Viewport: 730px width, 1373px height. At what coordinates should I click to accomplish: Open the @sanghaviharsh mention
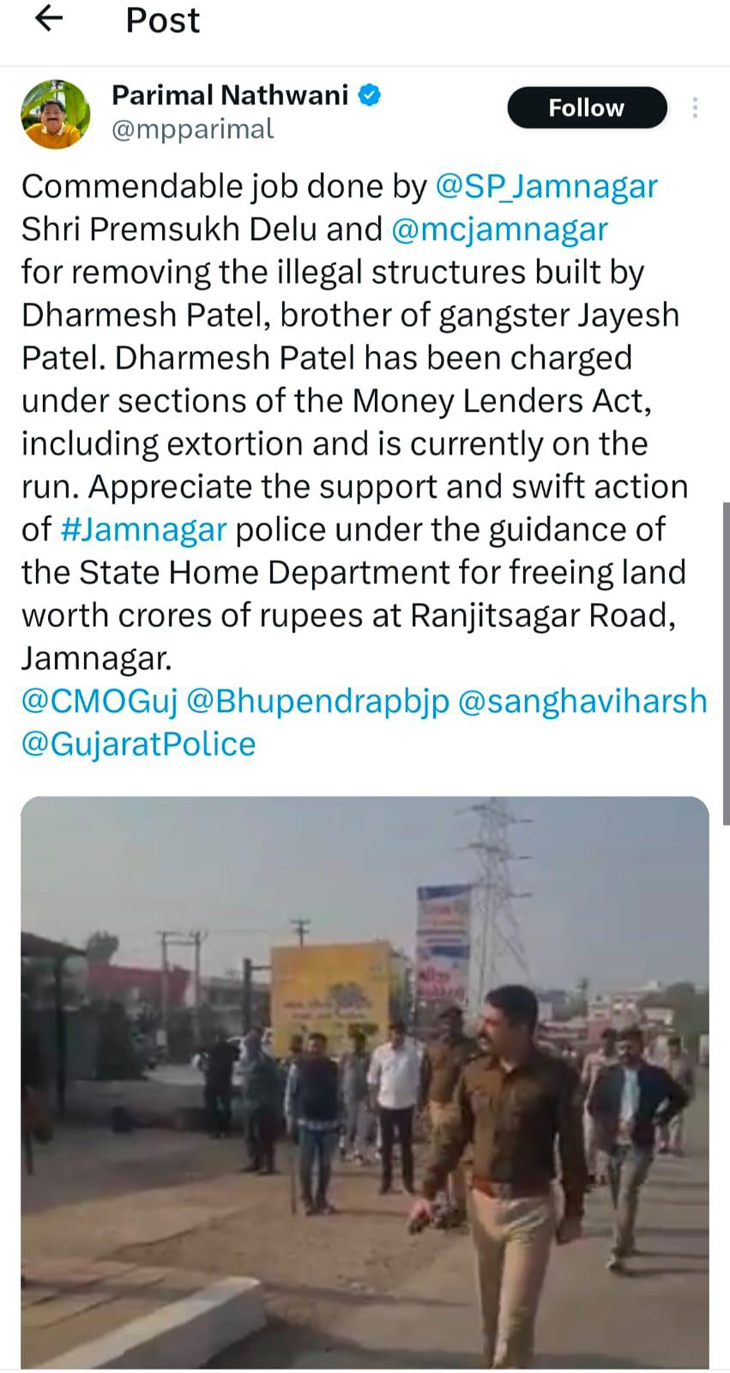[582, 701]
